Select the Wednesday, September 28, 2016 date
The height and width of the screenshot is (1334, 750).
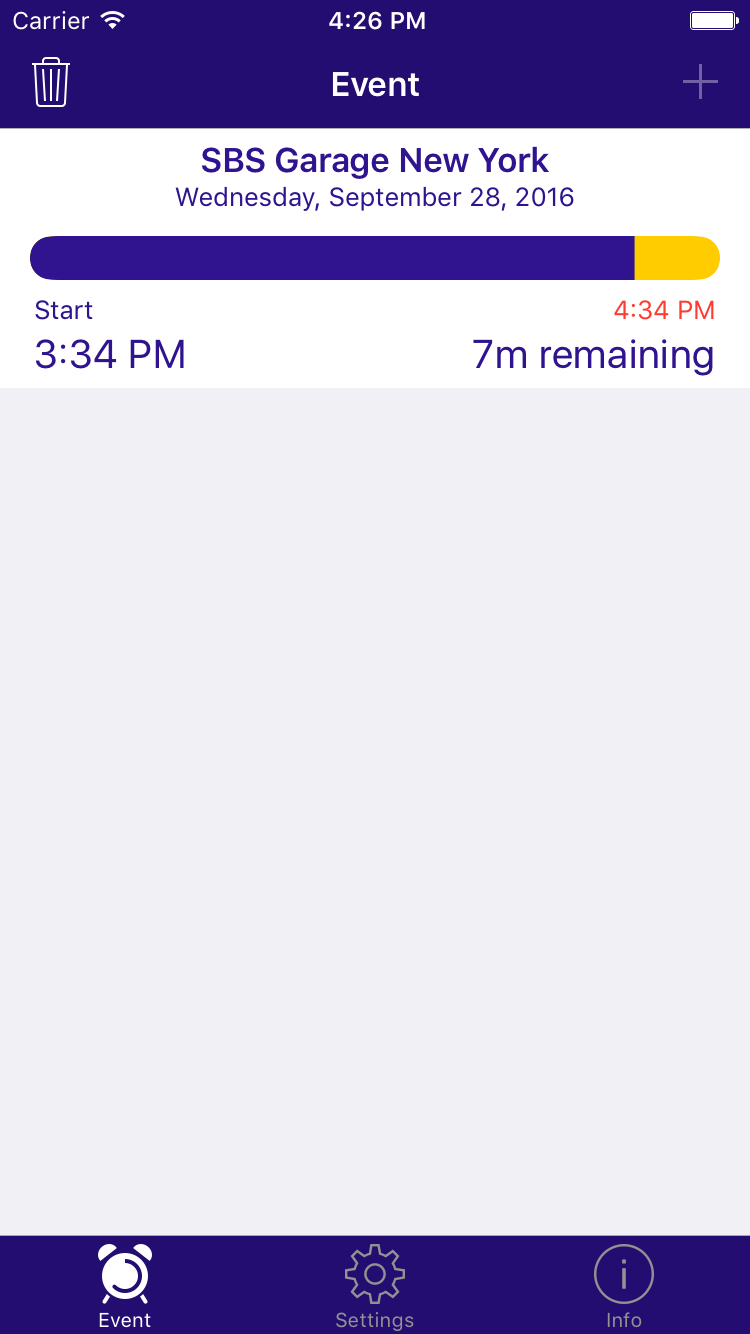[374, 197]
